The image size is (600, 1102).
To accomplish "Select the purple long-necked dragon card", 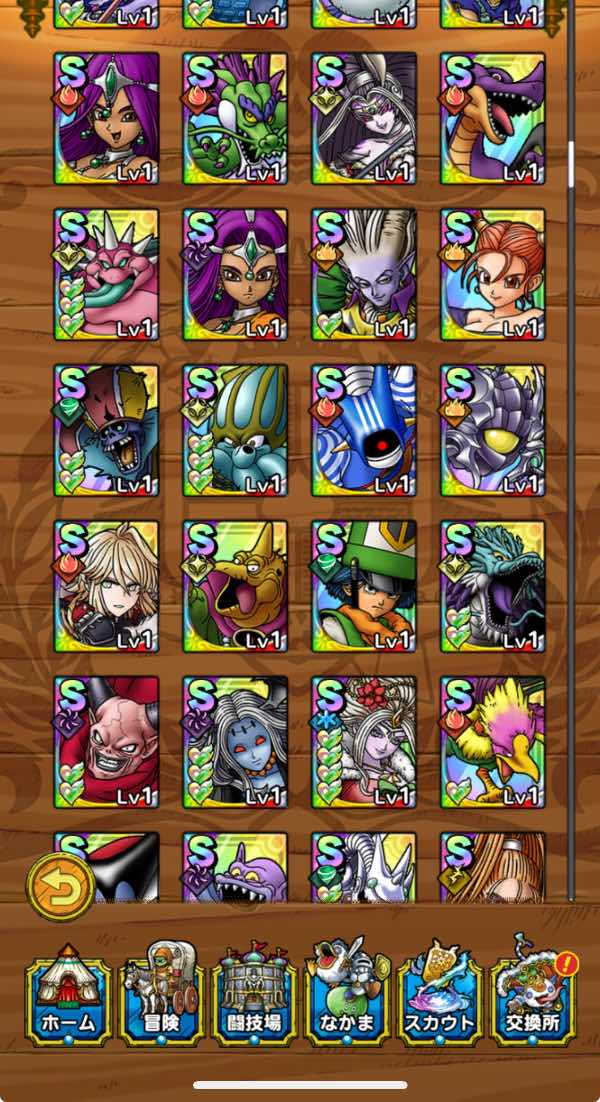I will (493, 118).
